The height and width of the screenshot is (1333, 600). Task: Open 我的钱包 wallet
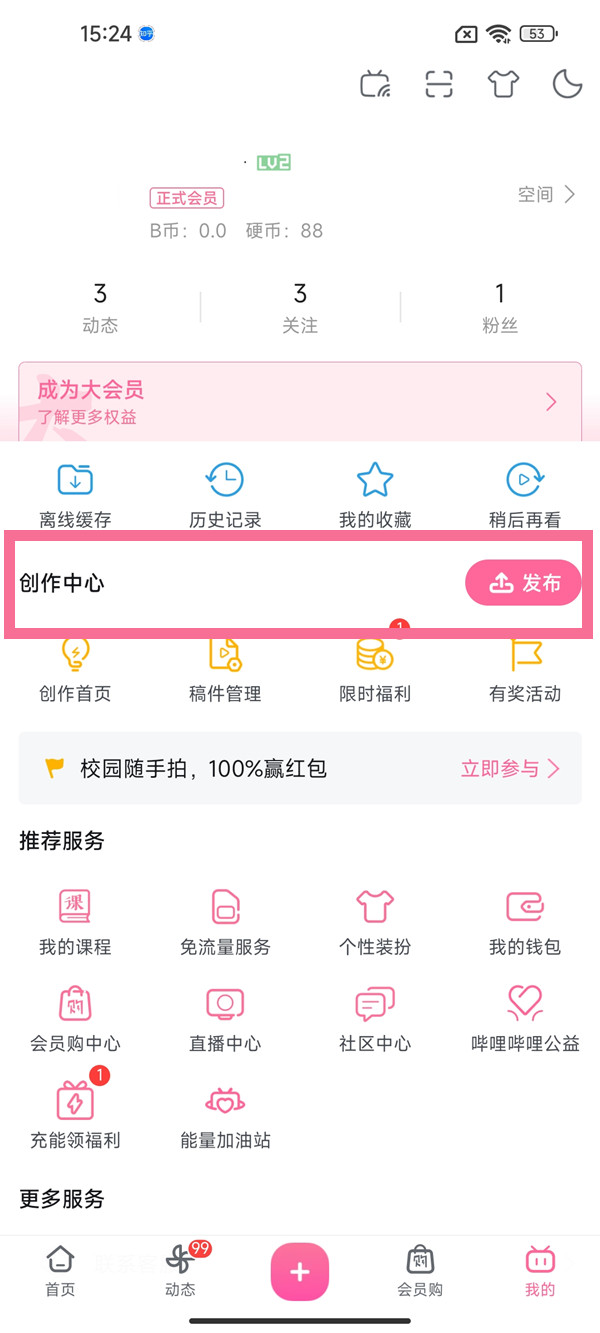(525, 922)
